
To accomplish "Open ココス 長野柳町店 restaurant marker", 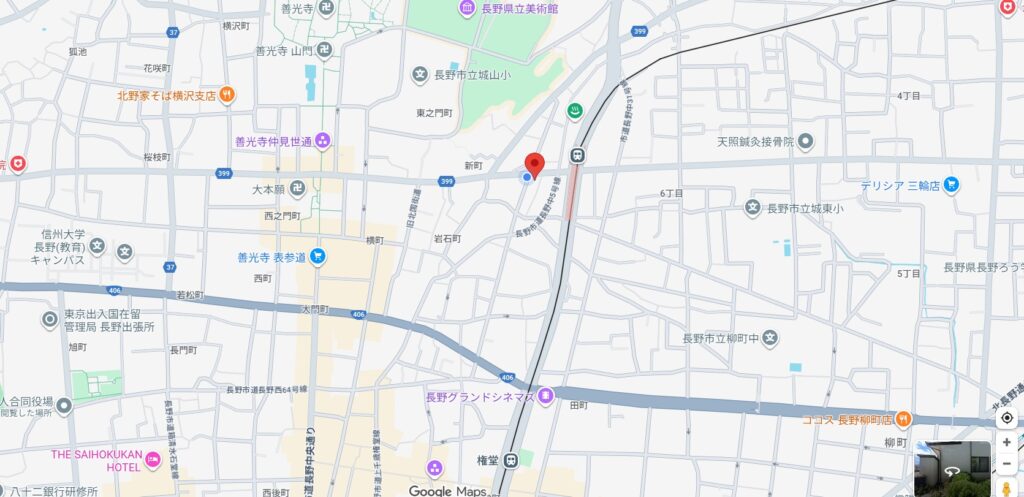I will 902,419.
